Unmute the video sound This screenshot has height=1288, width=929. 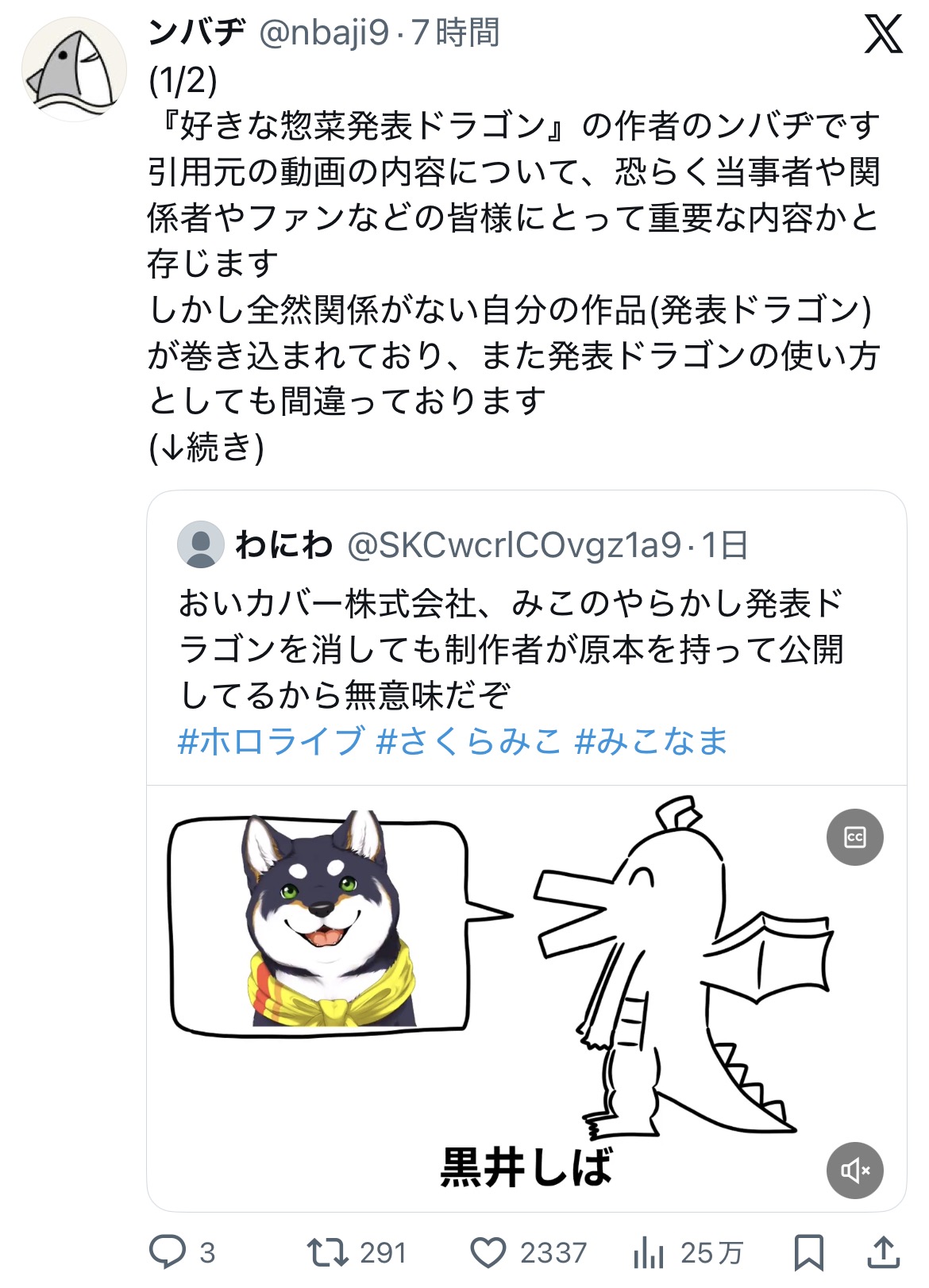point(854,1170)
